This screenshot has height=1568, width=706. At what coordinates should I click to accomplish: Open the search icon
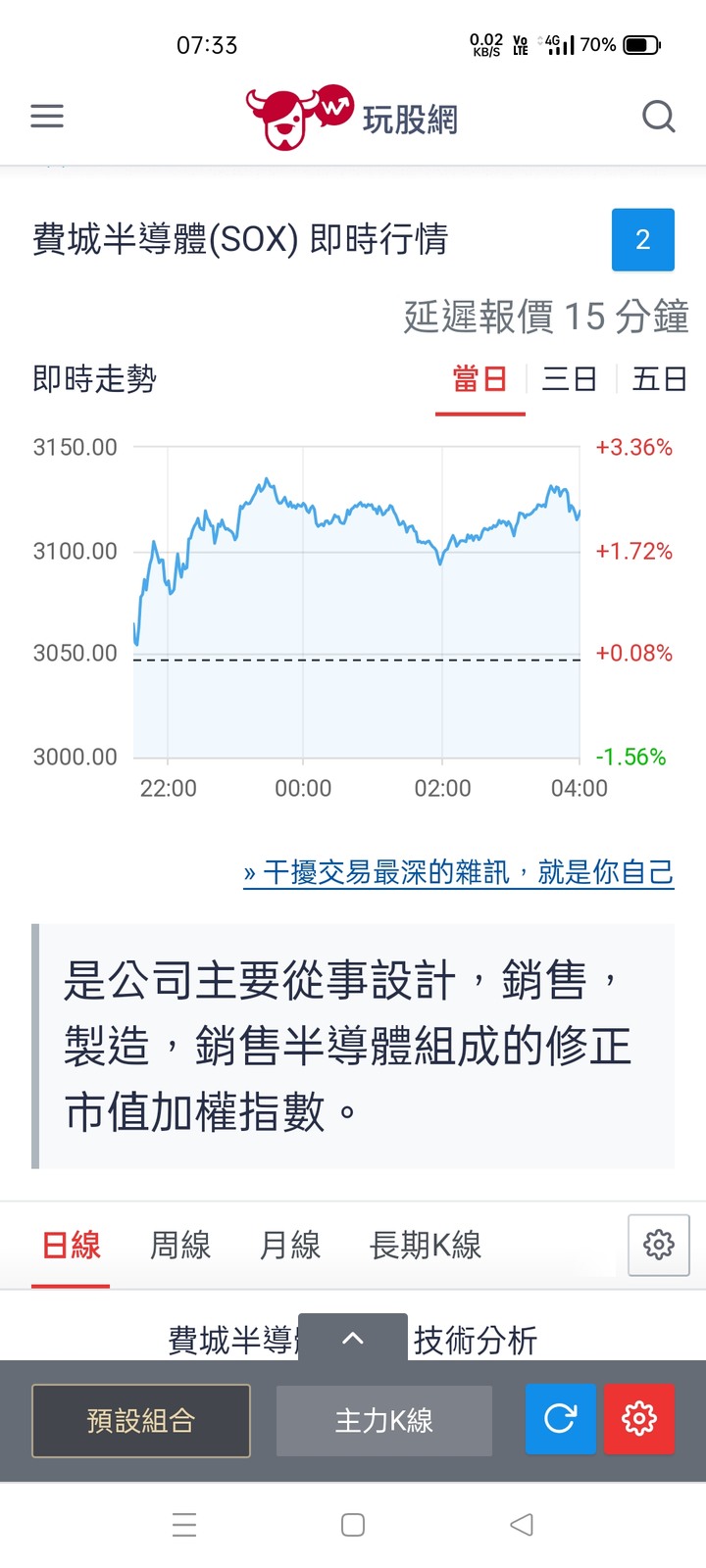pyautogui.click(x=658, y=117)
